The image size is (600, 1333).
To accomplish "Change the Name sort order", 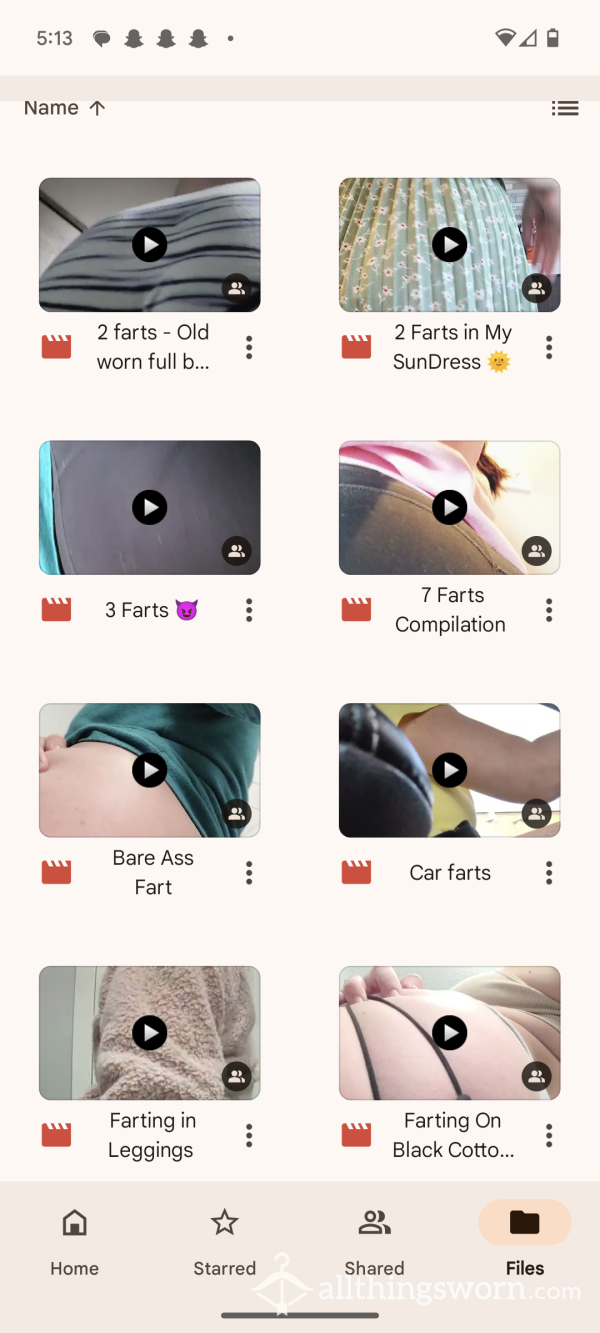I will click(x=64, y=108).
